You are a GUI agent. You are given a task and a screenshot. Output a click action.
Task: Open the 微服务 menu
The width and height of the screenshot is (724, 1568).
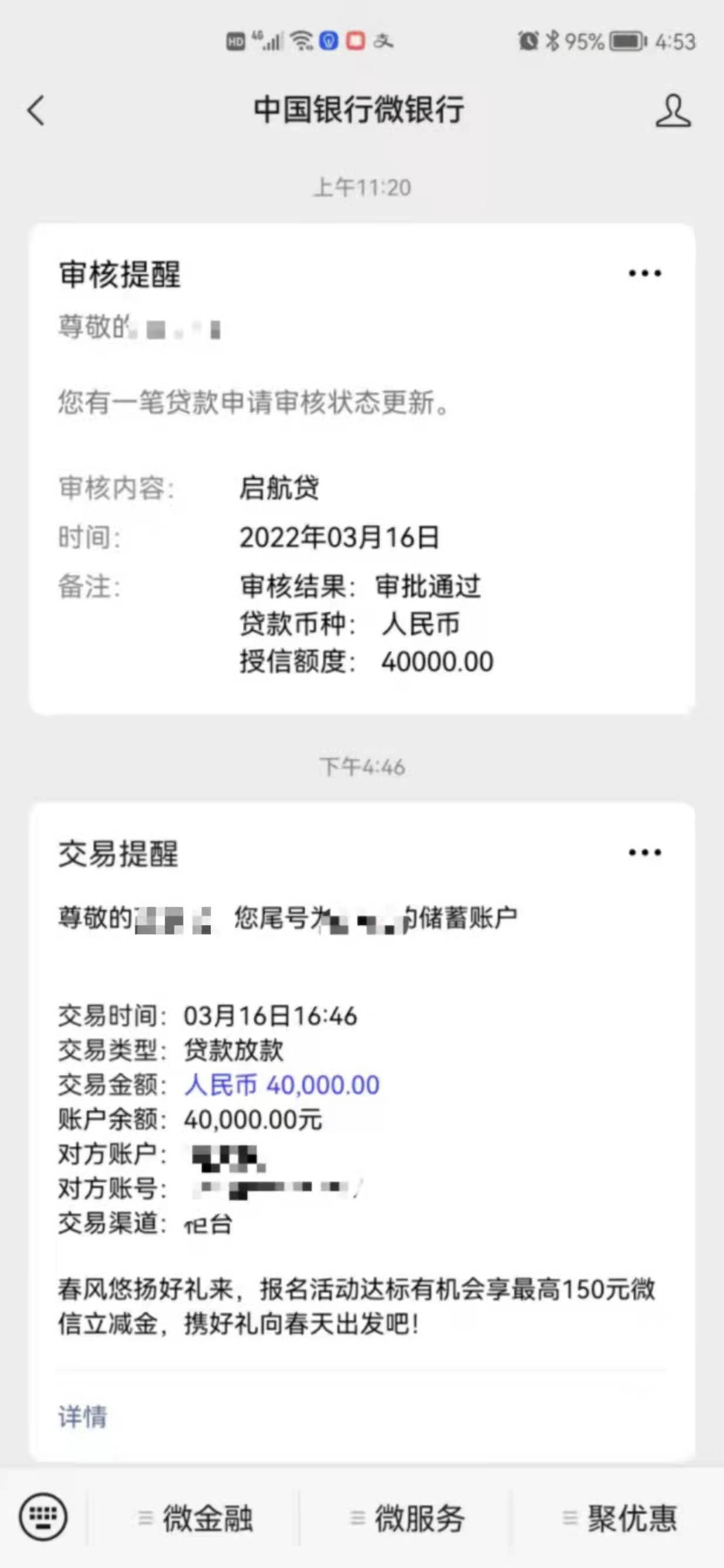(x=407, y=1518)
